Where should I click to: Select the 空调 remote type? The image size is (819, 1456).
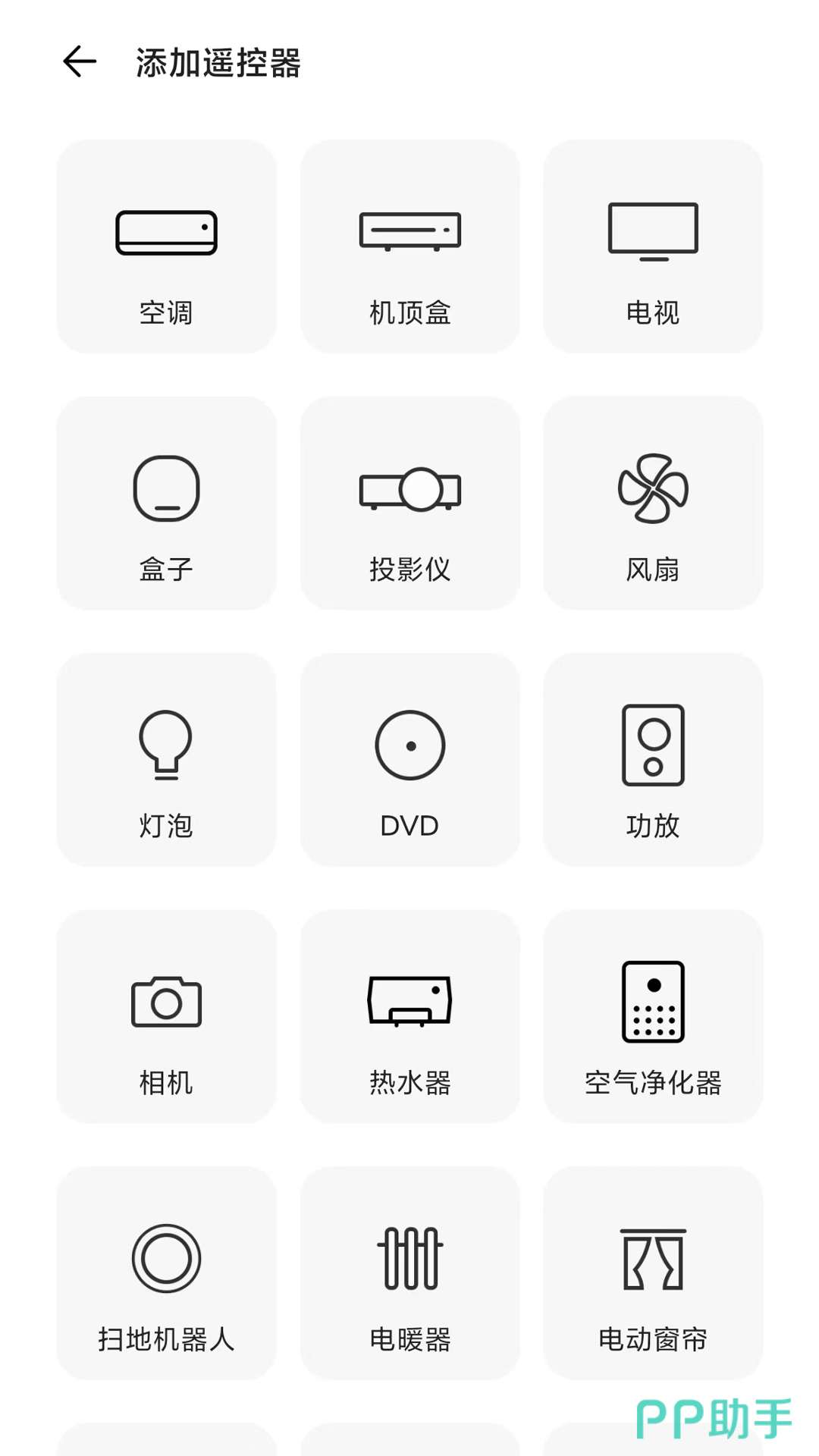tap(166, 246)
